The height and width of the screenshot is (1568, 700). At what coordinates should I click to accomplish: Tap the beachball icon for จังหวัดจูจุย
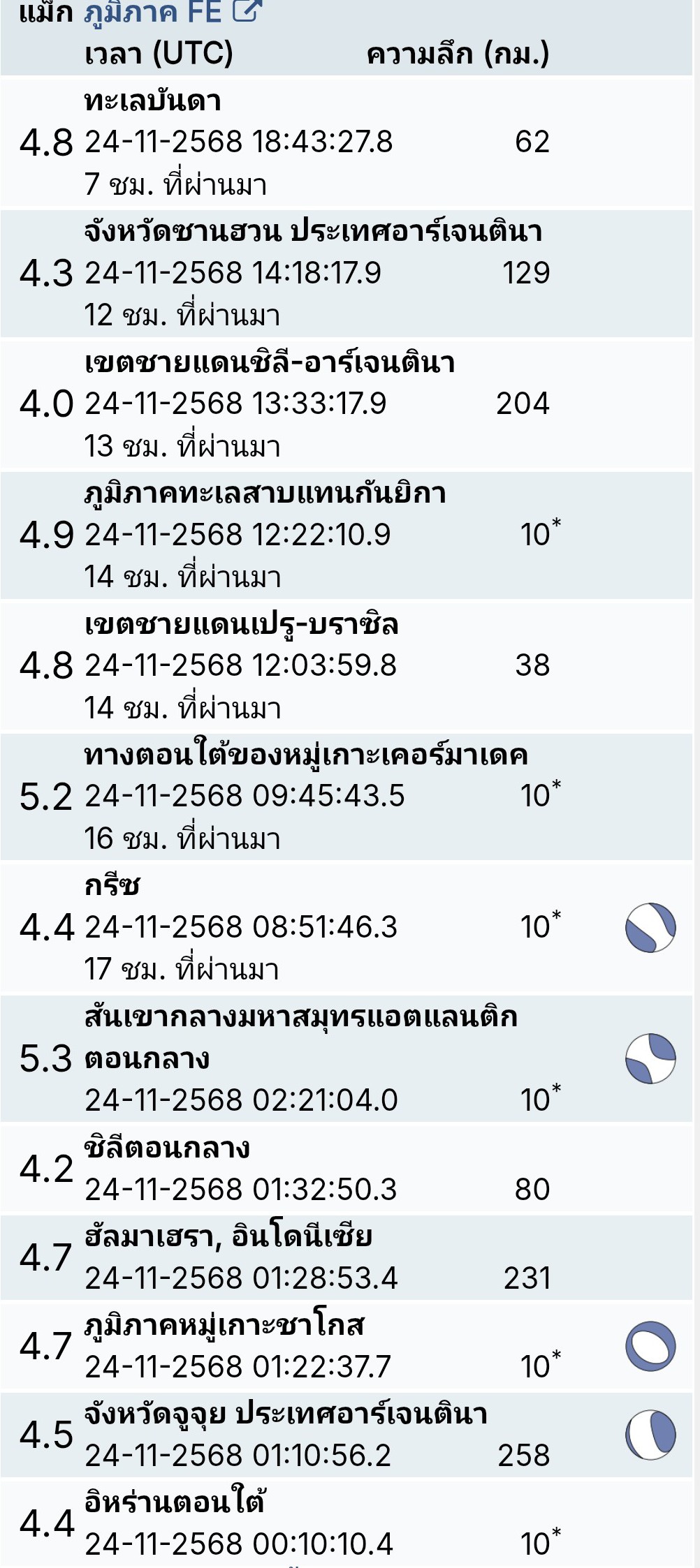click(650, 1435)
